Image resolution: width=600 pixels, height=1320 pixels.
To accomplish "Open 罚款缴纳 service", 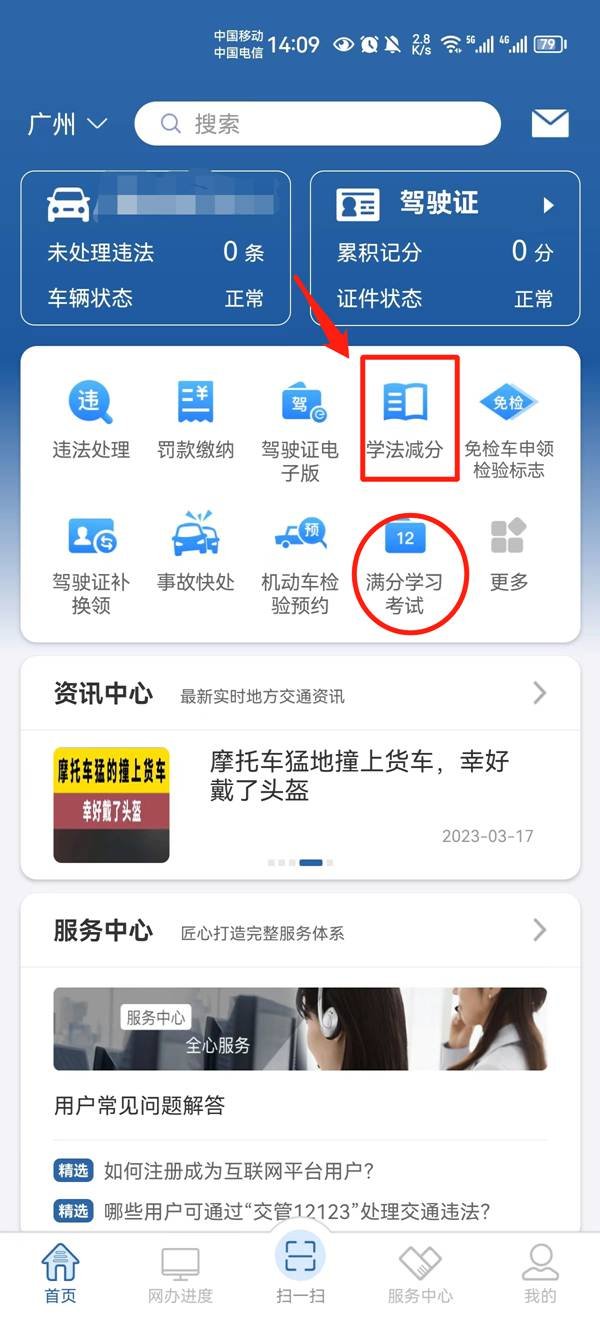I will tap(196, 420).
